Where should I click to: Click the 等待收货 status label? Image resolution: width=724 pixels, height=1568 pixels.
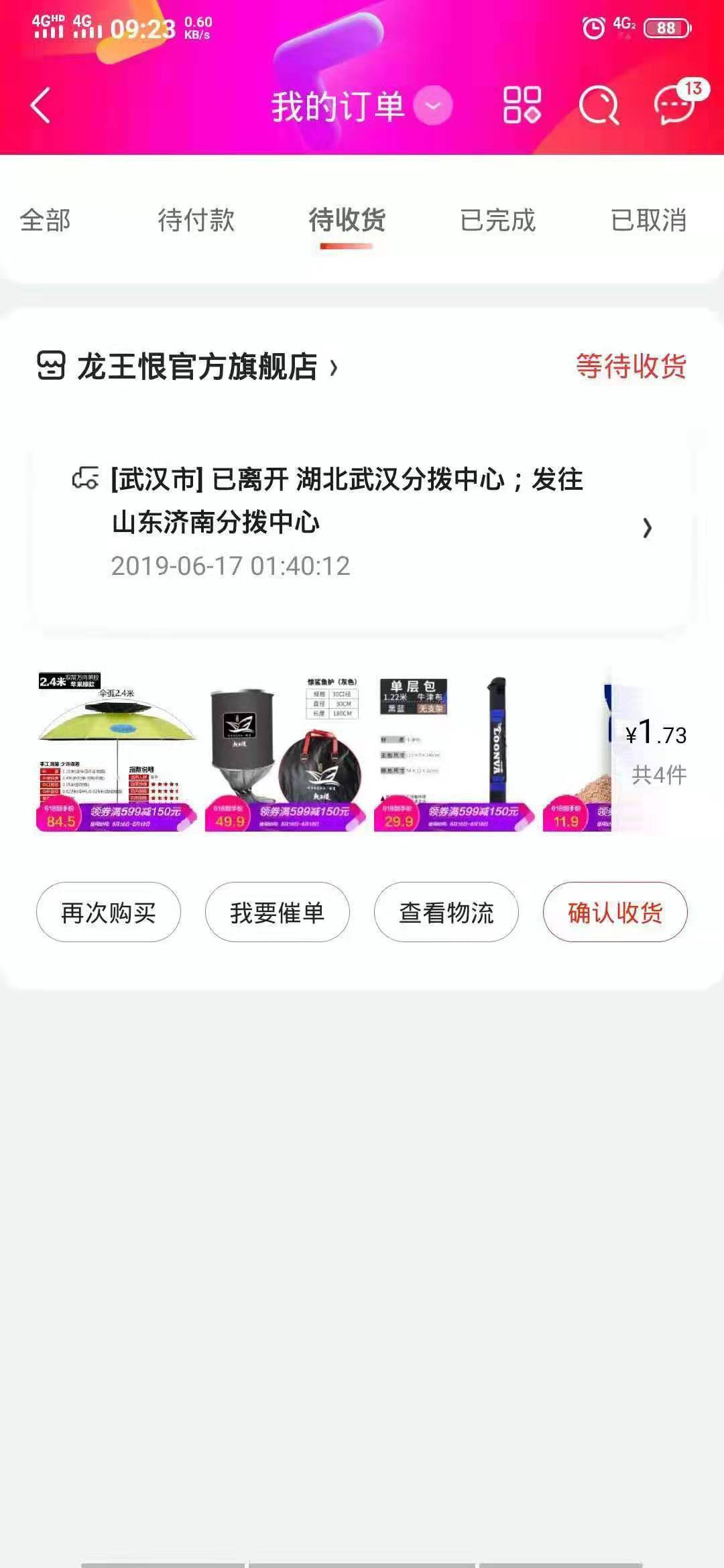pos(630,366)
